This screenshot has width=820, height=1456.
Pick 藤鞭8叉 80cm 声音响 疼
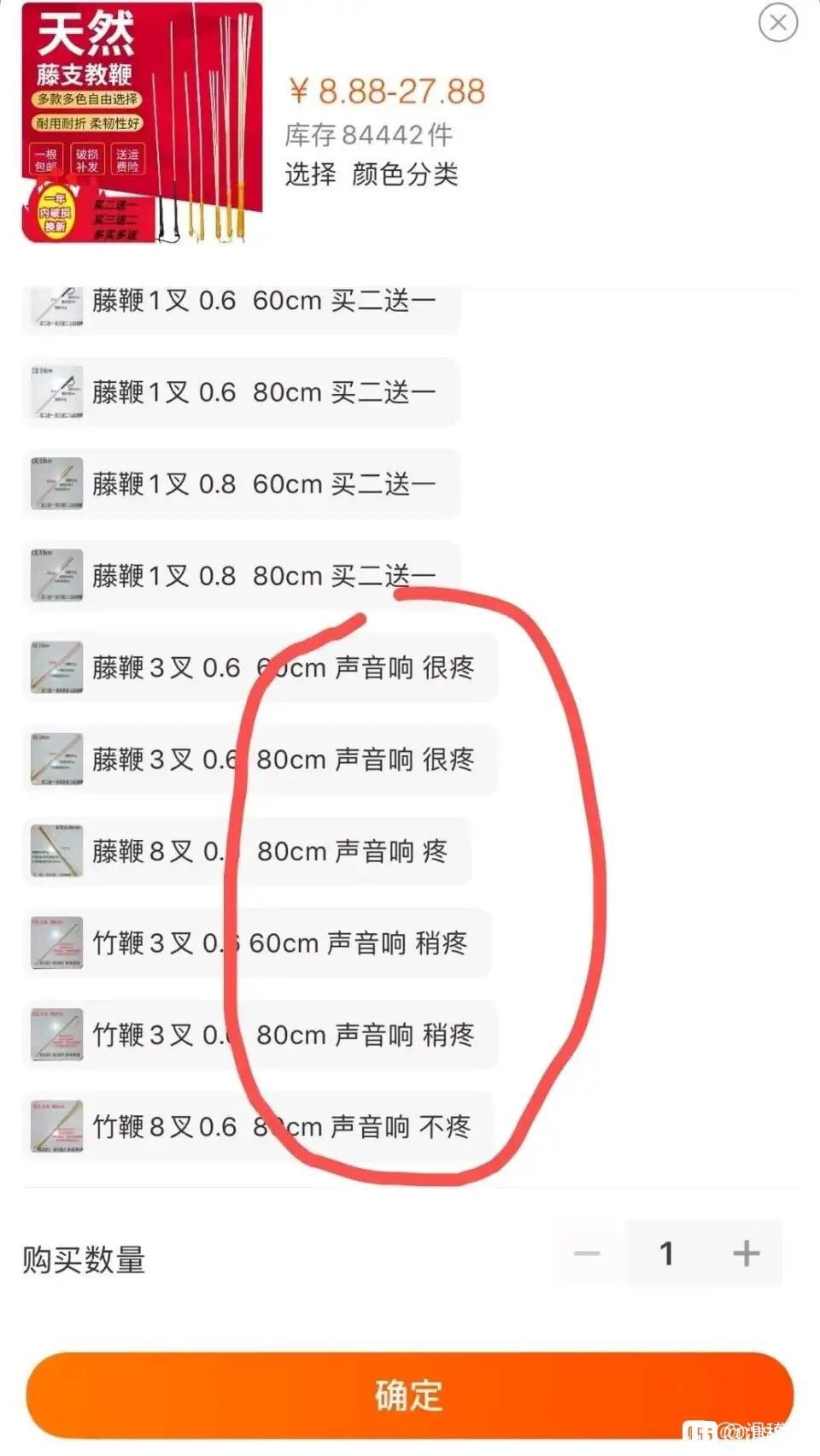pos(246,852)
